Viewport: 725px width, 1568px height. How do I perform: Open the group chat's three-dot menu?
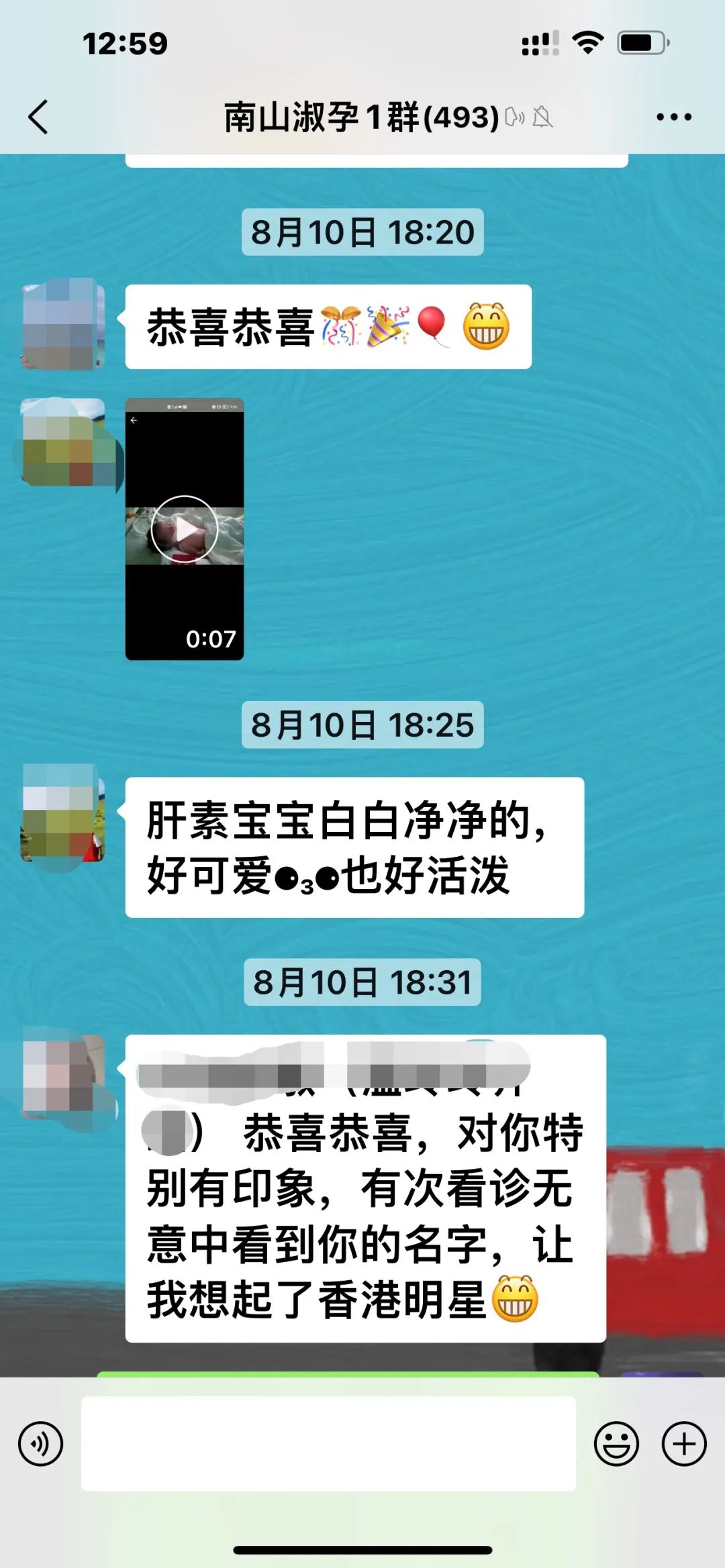click(673, 117)
